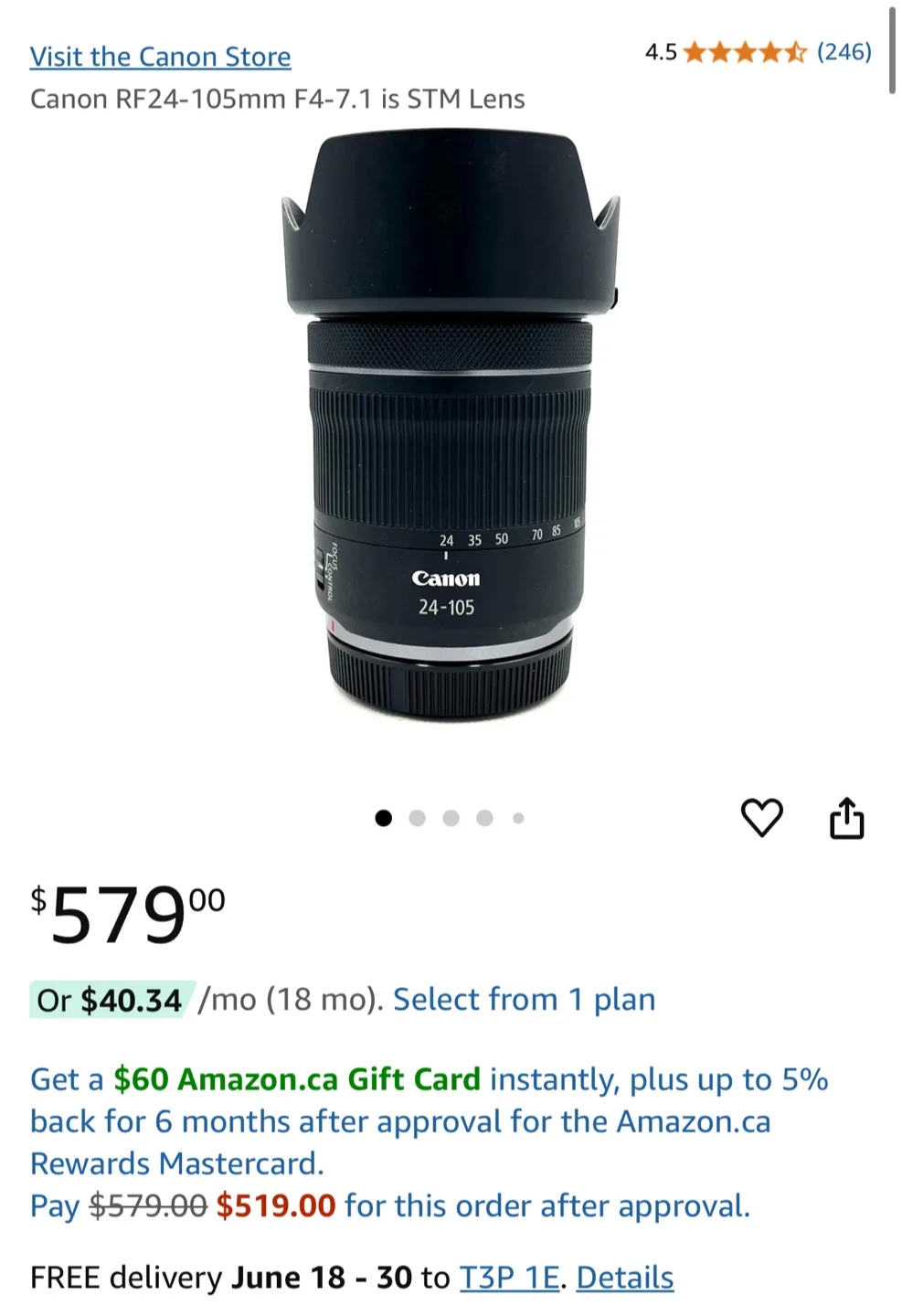Click the second carousel dot
Image resolution: width=902 pixels, height=1316 pixels.
pyautogui.click(x=417, y=817)
